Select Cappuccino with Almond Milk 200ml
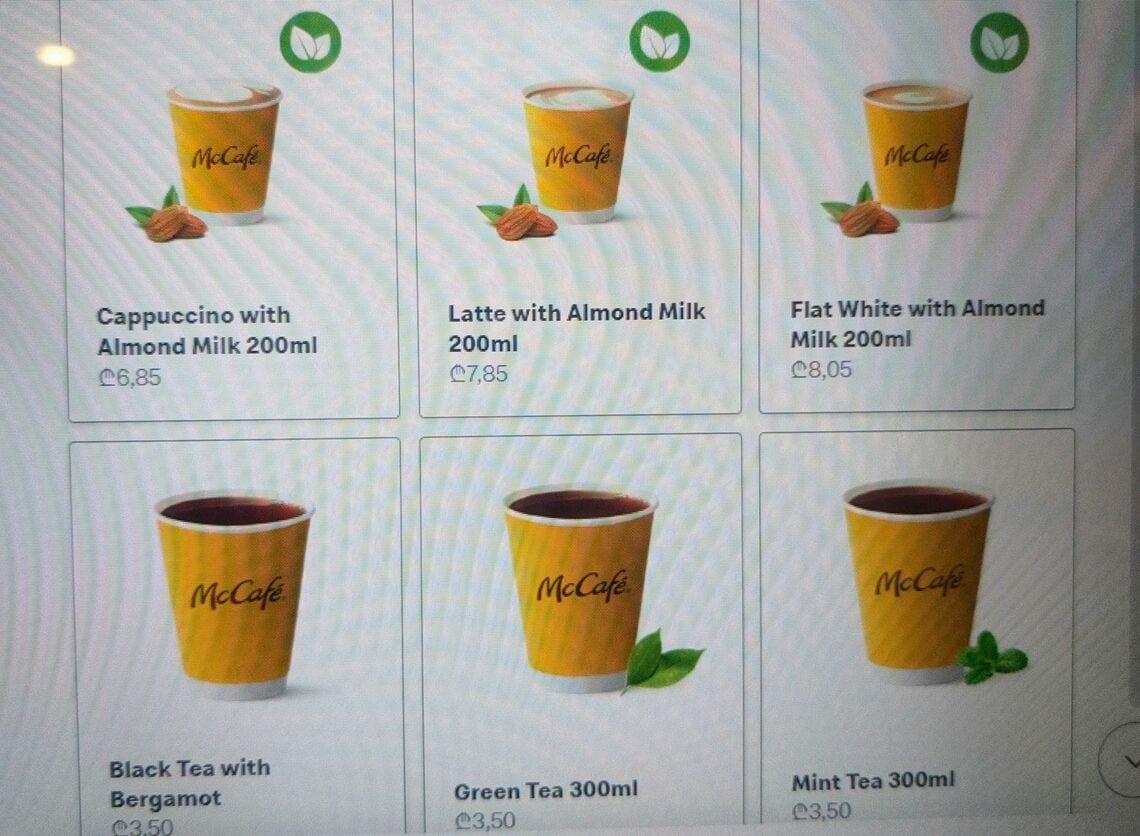Screen dimensions: 1140x836 pos(230,210)
